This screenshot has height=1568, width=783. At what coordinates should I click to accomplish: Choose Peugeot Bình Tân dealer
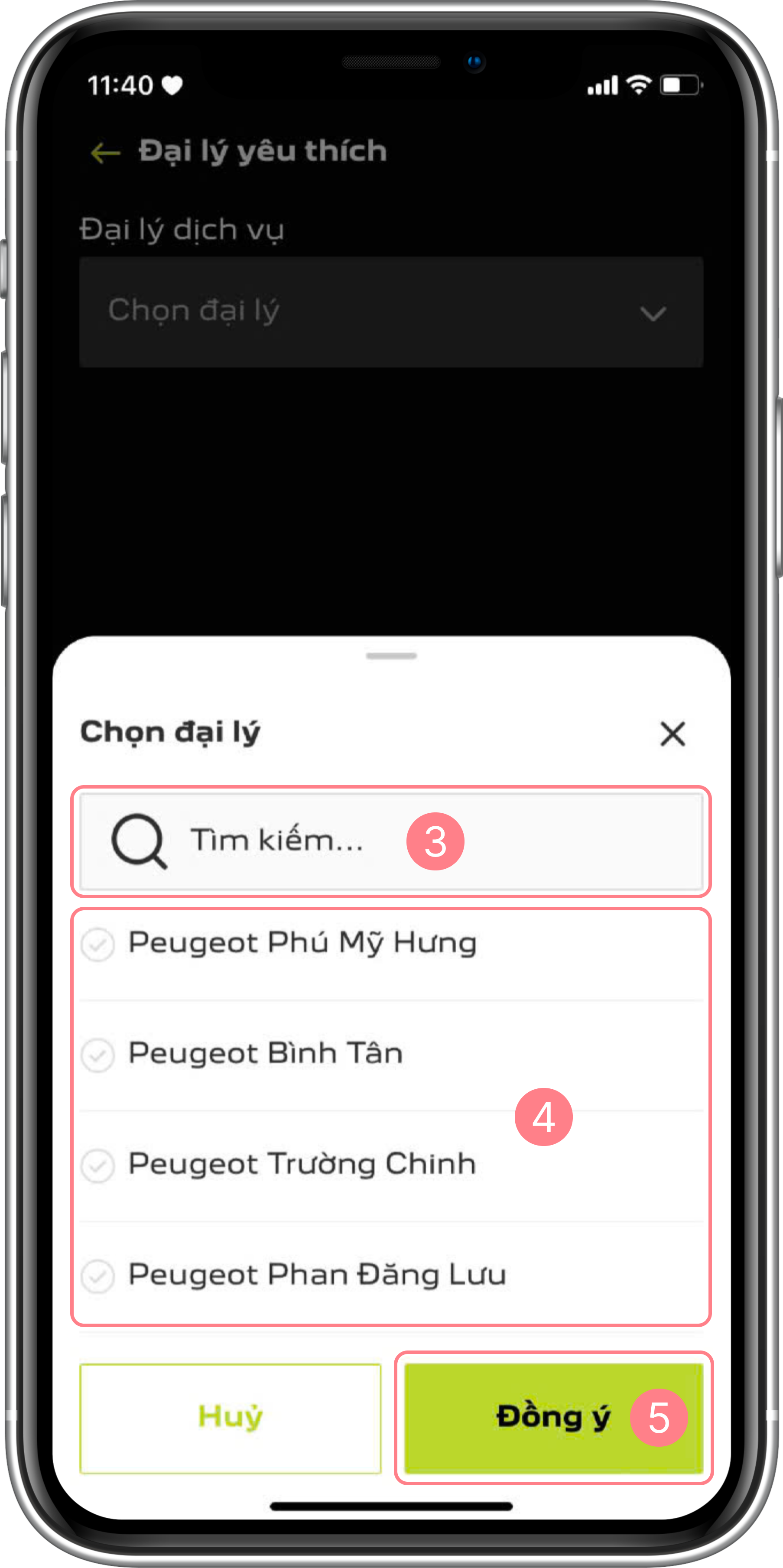391,1055
